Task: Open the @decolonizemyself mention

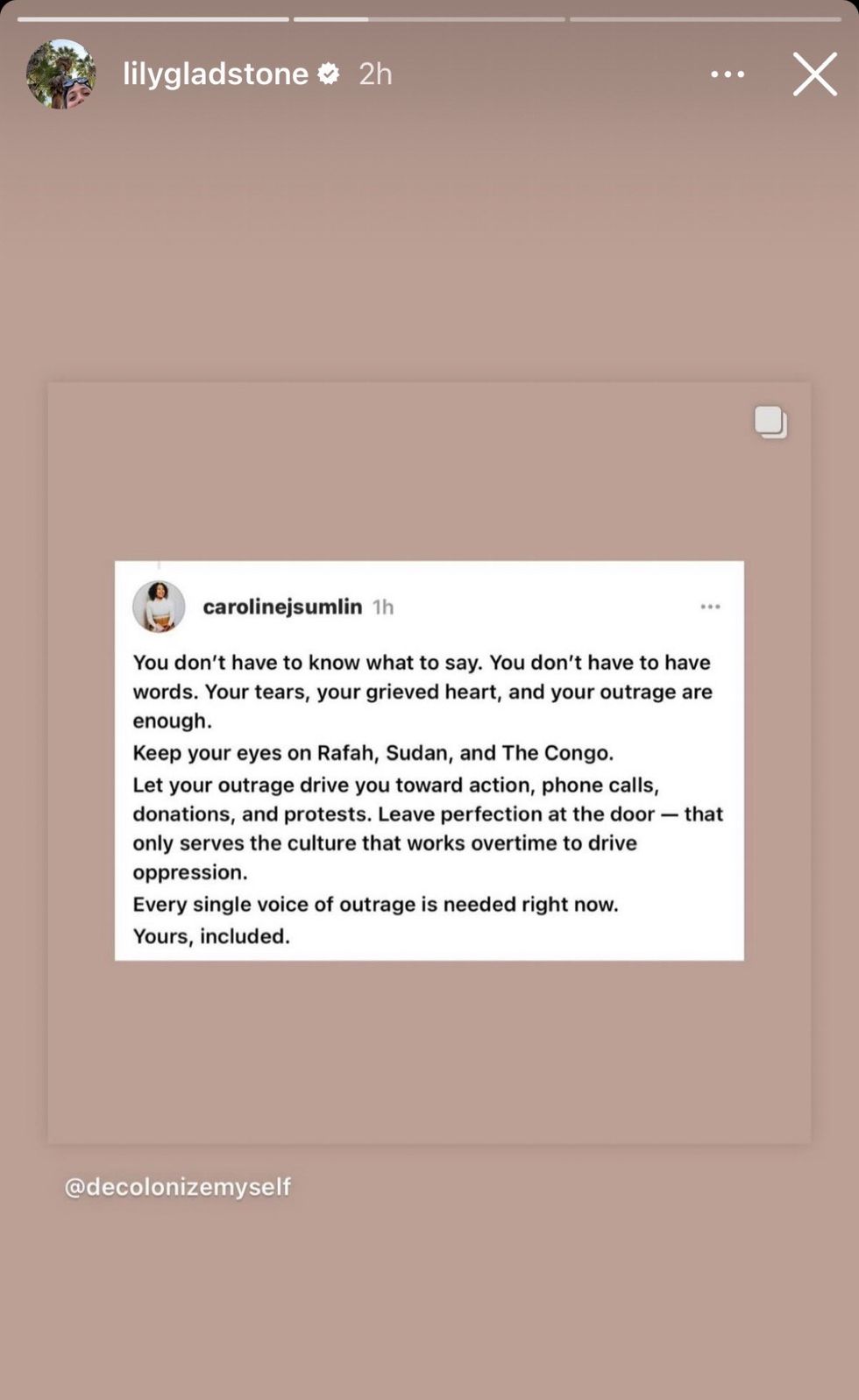Action: [177, 1187]
